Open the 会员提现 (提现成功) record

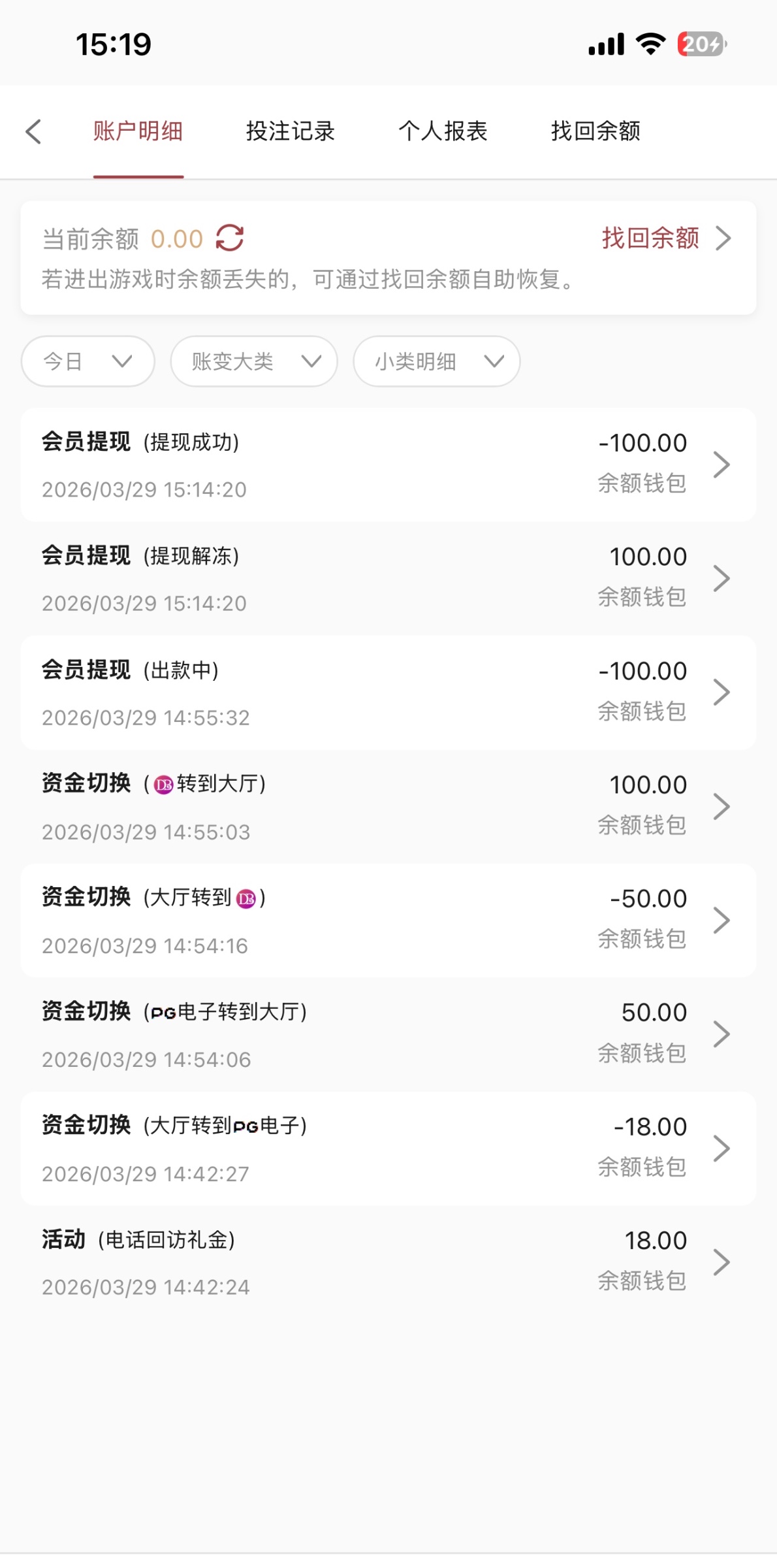[x=388, y=465]
